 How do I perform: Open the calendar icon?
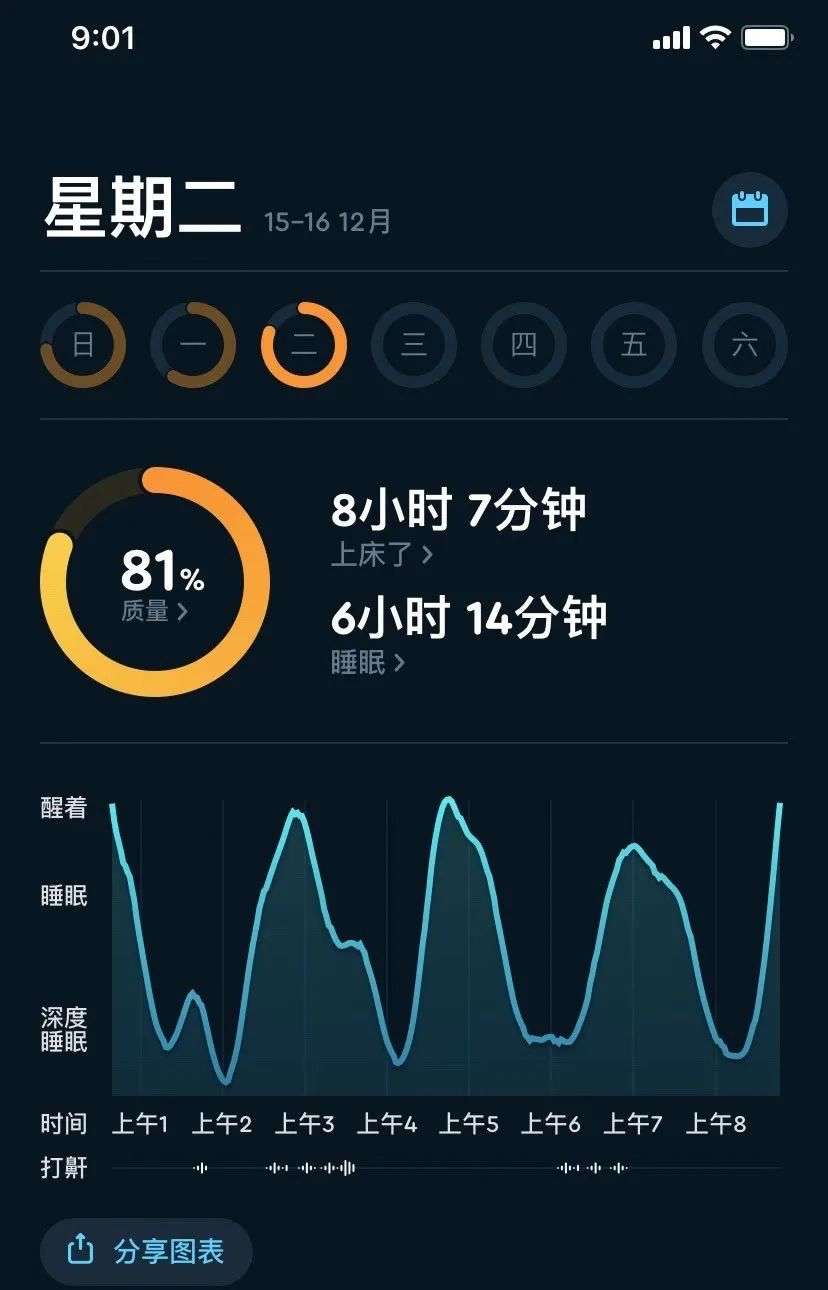(749, 210)
